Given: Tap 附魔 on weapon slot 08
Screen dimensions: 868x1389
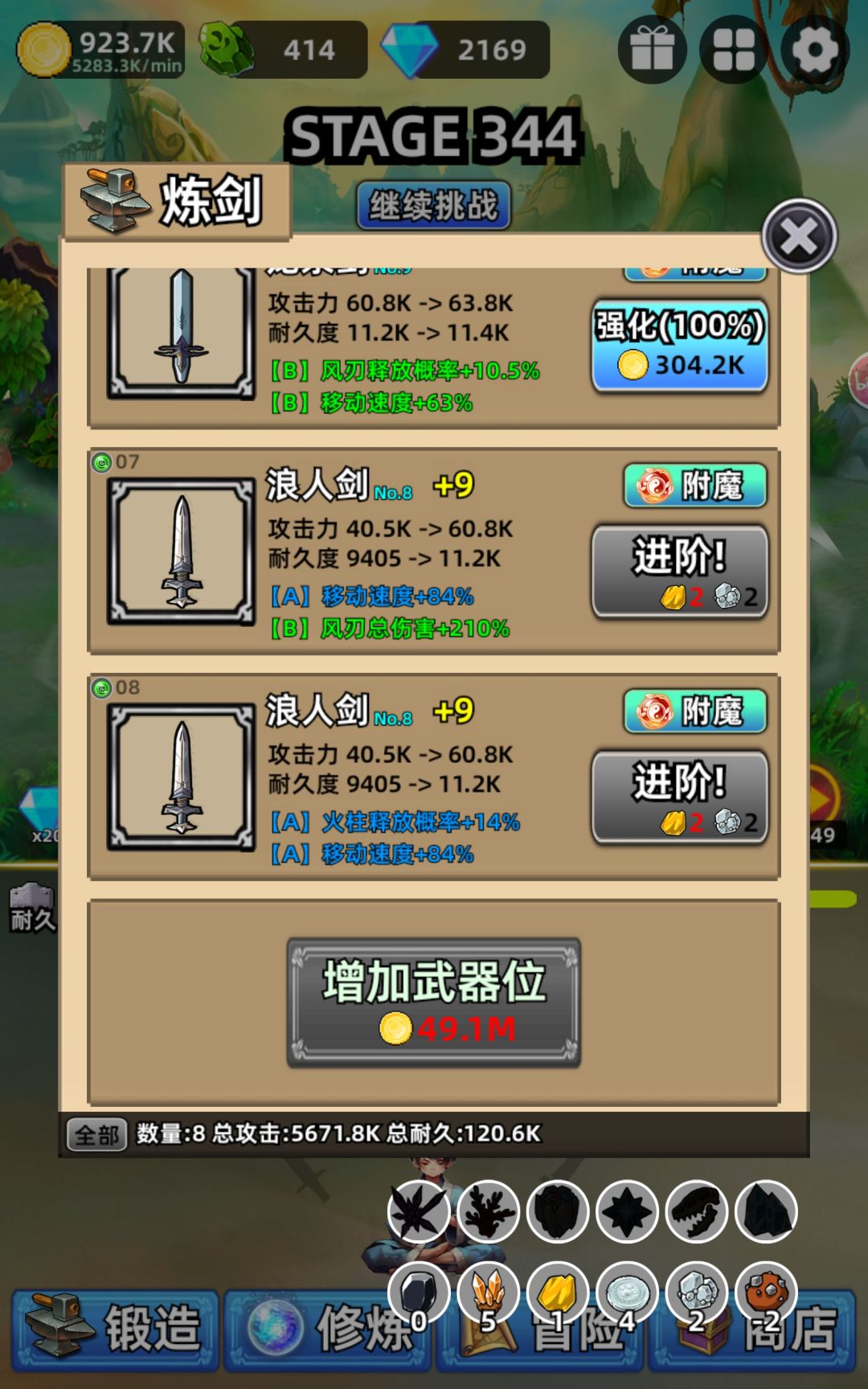Looking at the screenshot, I should click(695, 711).
